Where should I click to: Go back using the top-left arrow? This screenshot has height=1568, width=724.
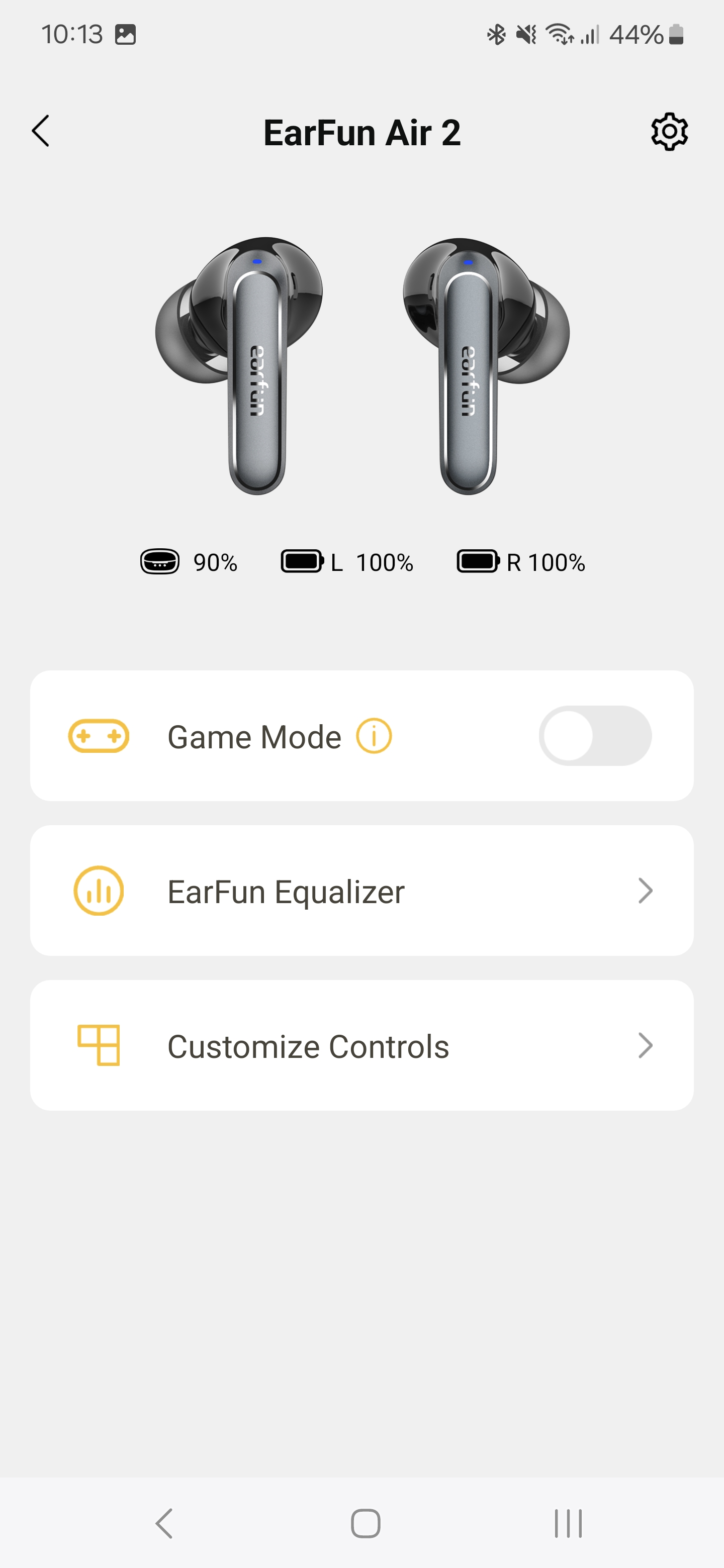(41, 132)
